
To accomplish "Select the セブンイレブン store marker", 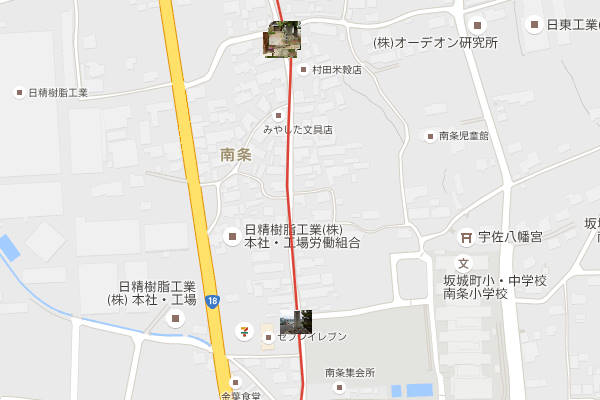I will pyautogui.click(x=244, y=330).
